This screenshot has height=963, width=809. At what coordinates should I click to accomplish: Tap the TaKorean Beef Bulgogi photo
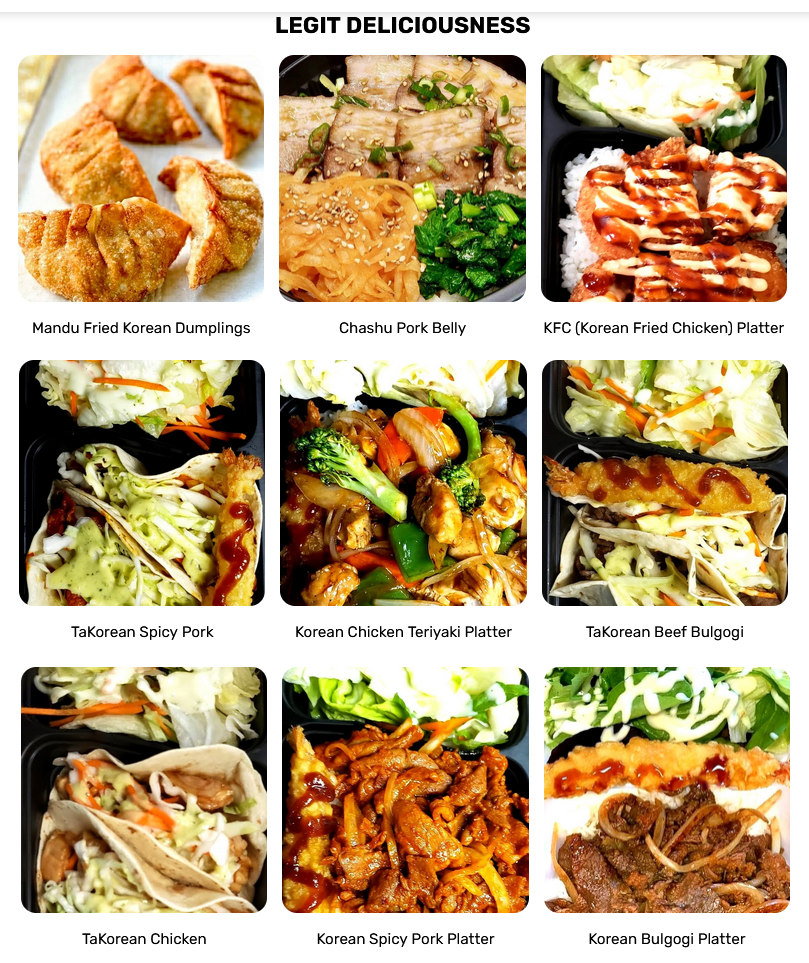point(665,483)
